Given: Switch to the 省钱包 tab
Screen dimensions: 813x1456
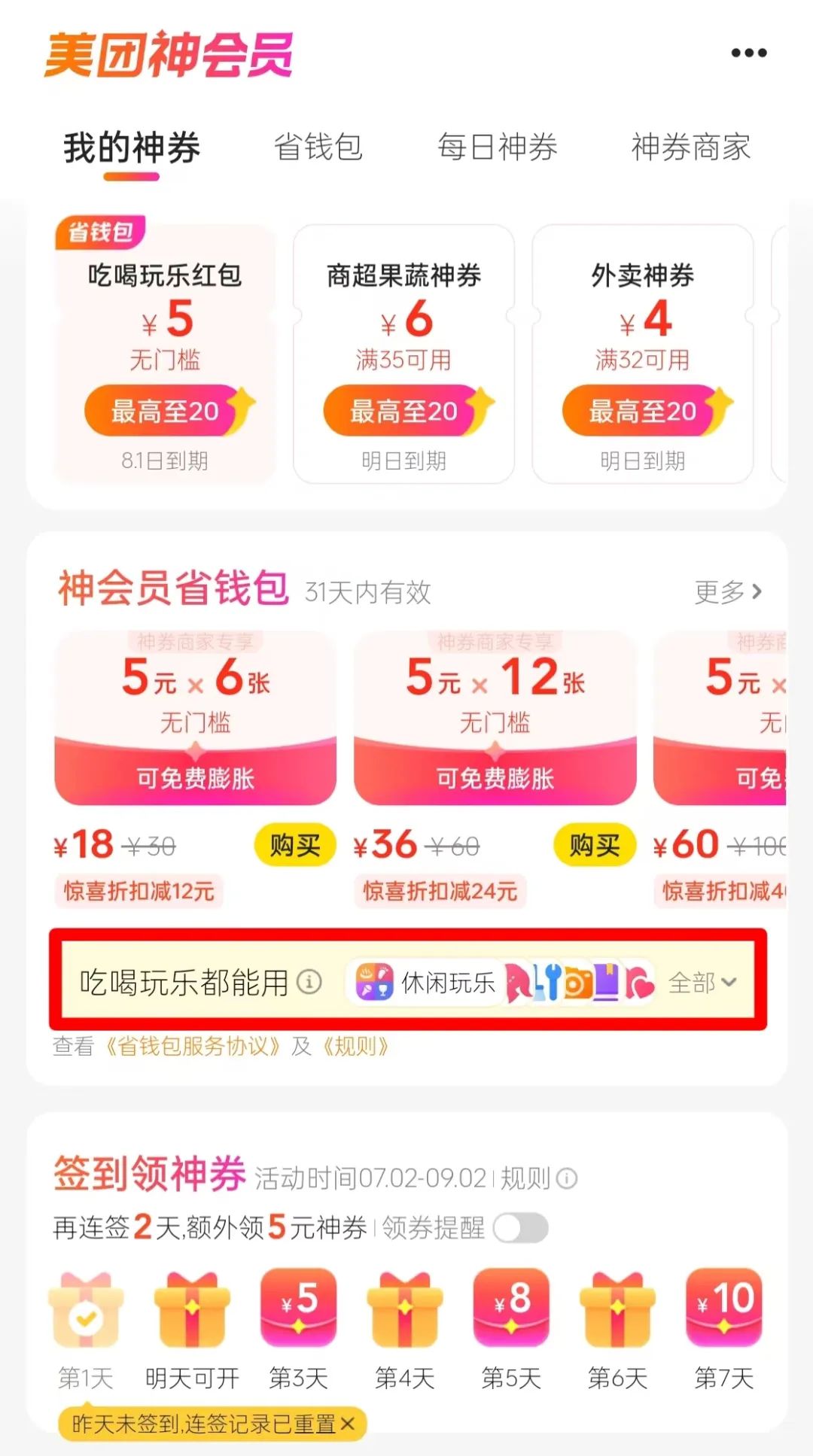Looking at the screenshot, I should pyautogui.click(x=318, y=147).
